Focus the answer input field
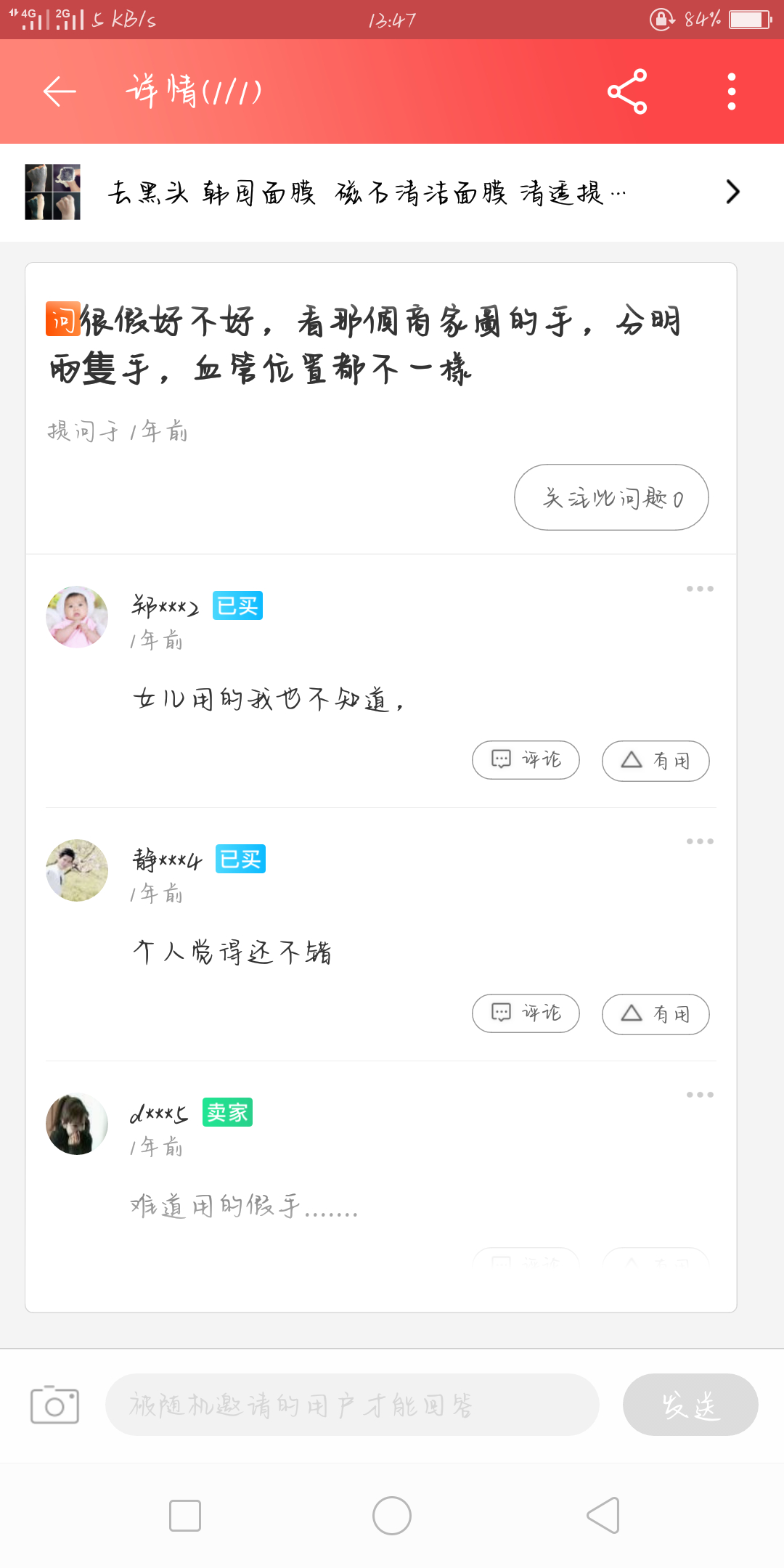This screenshot has width=784, height=1568. pyautogui.click(x=352, y=1405)
